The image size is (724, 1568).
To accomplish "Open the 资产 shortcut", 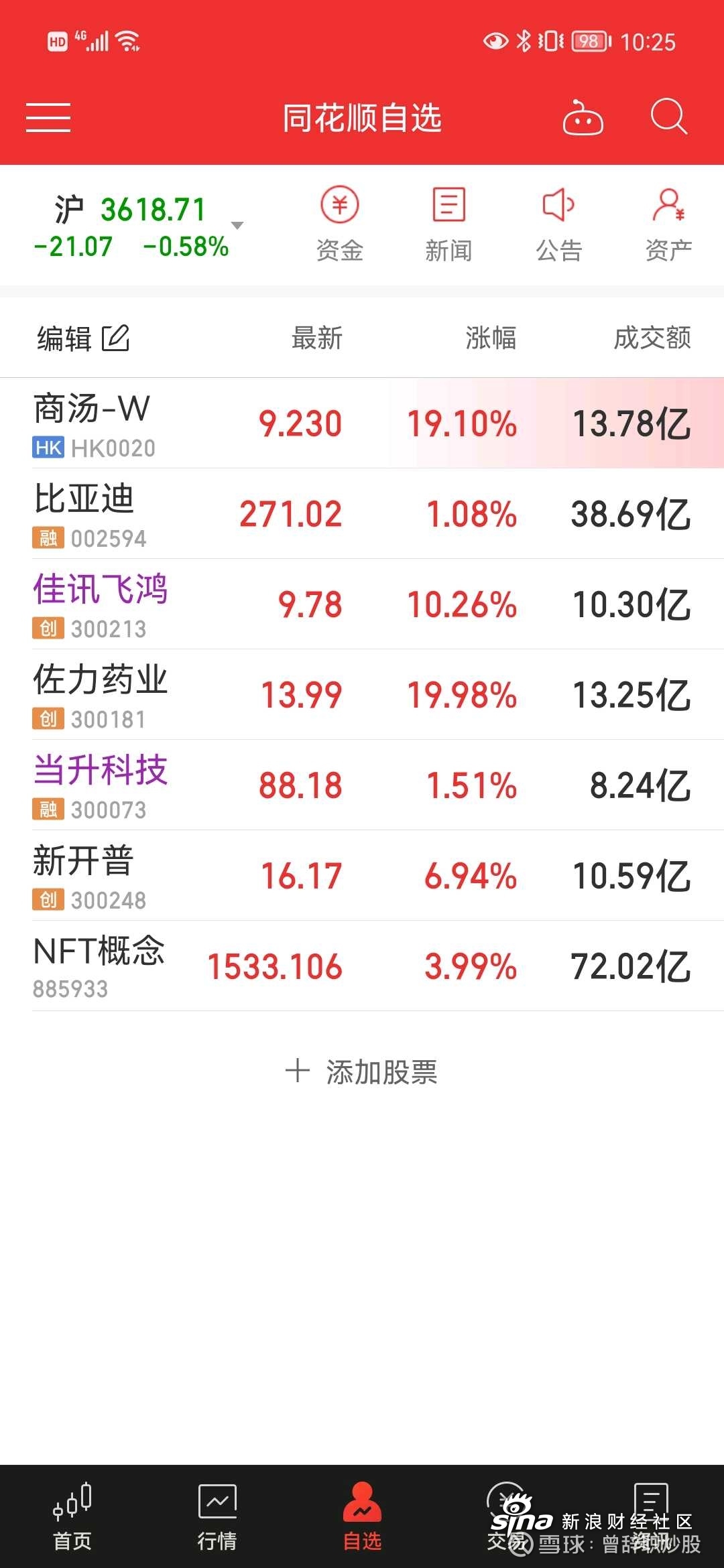I will tap(668, 224).
